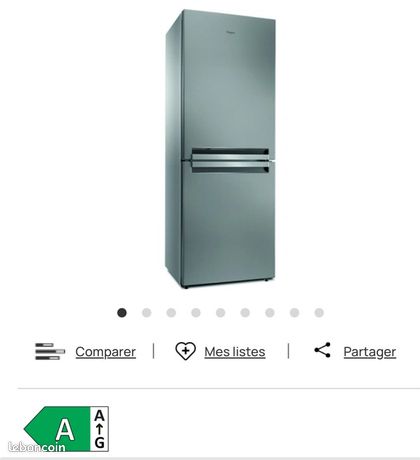Open the energy class A label

(66, 429)
